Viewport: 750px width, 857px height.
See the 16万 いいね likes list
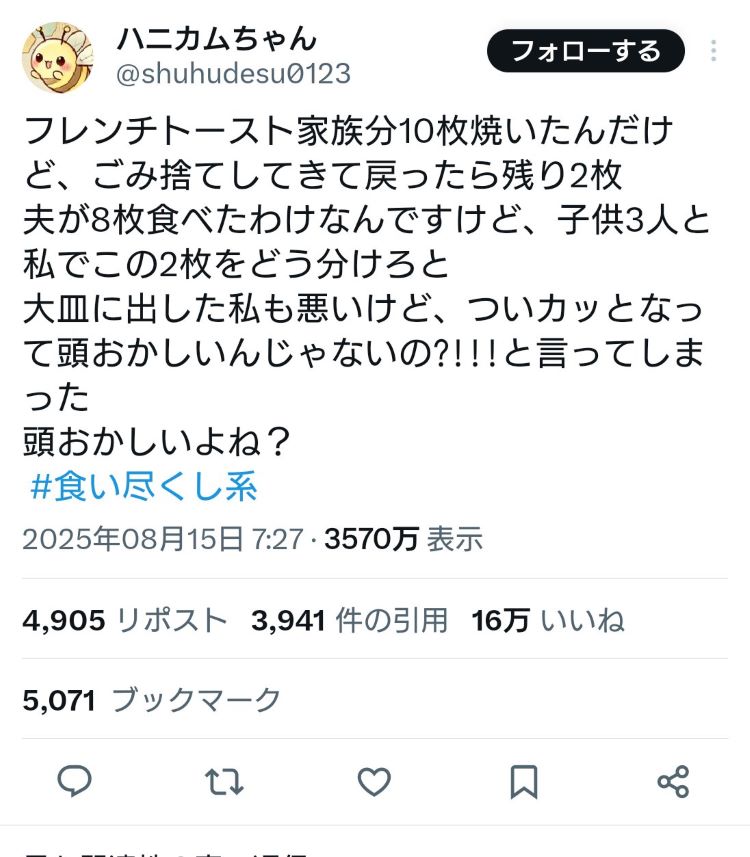point(546,619)
